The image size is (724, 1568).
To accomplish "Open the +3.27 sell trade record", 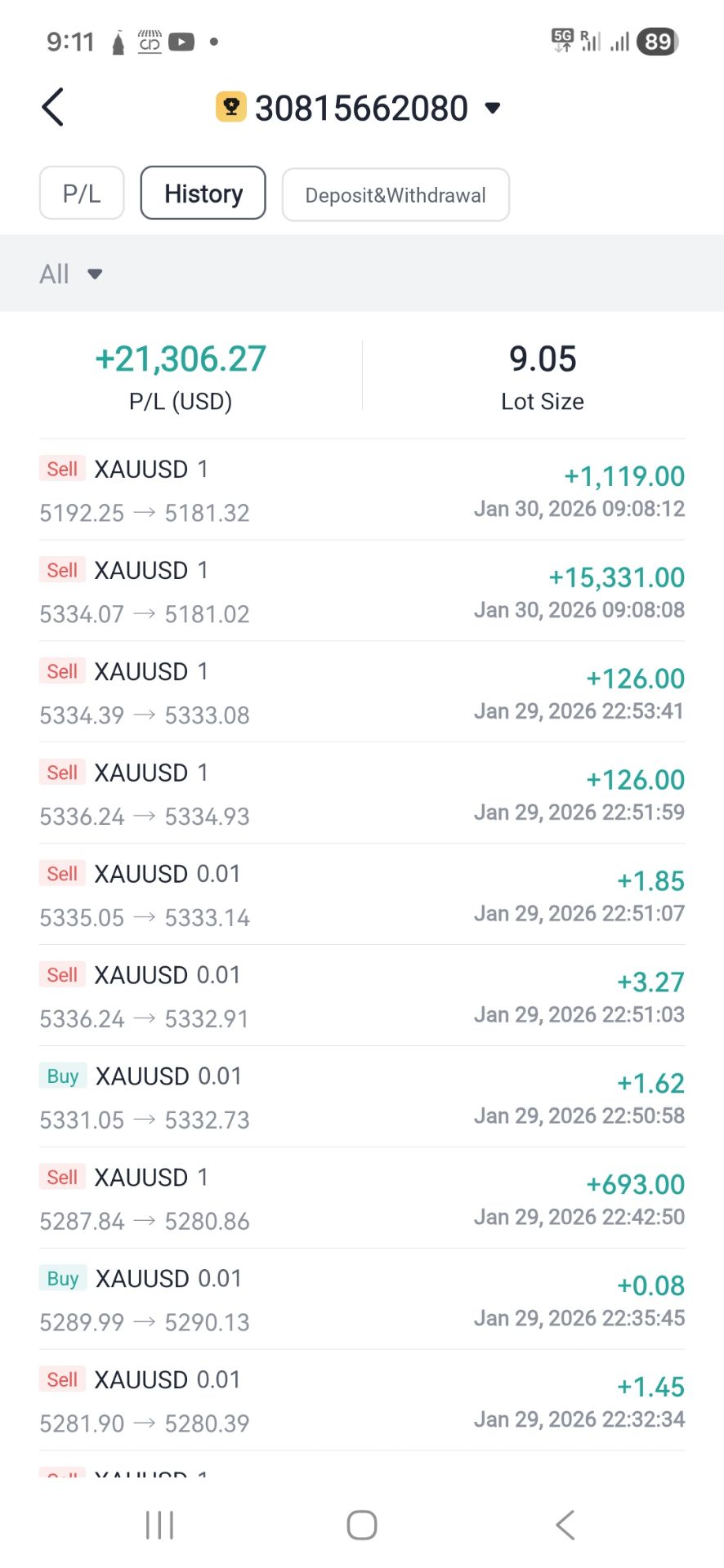I will 361,996.
